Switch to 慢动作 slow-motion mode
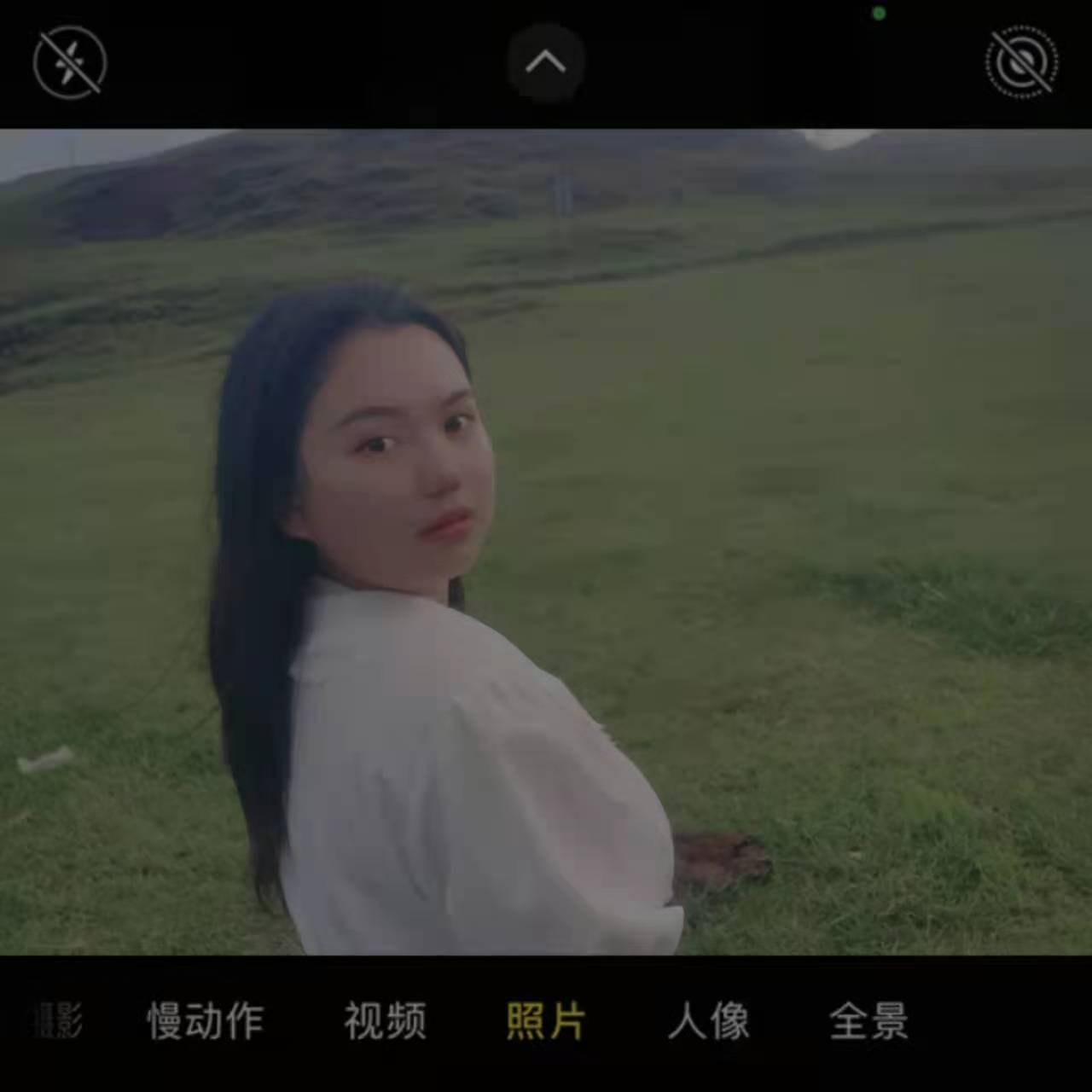 206,1020
